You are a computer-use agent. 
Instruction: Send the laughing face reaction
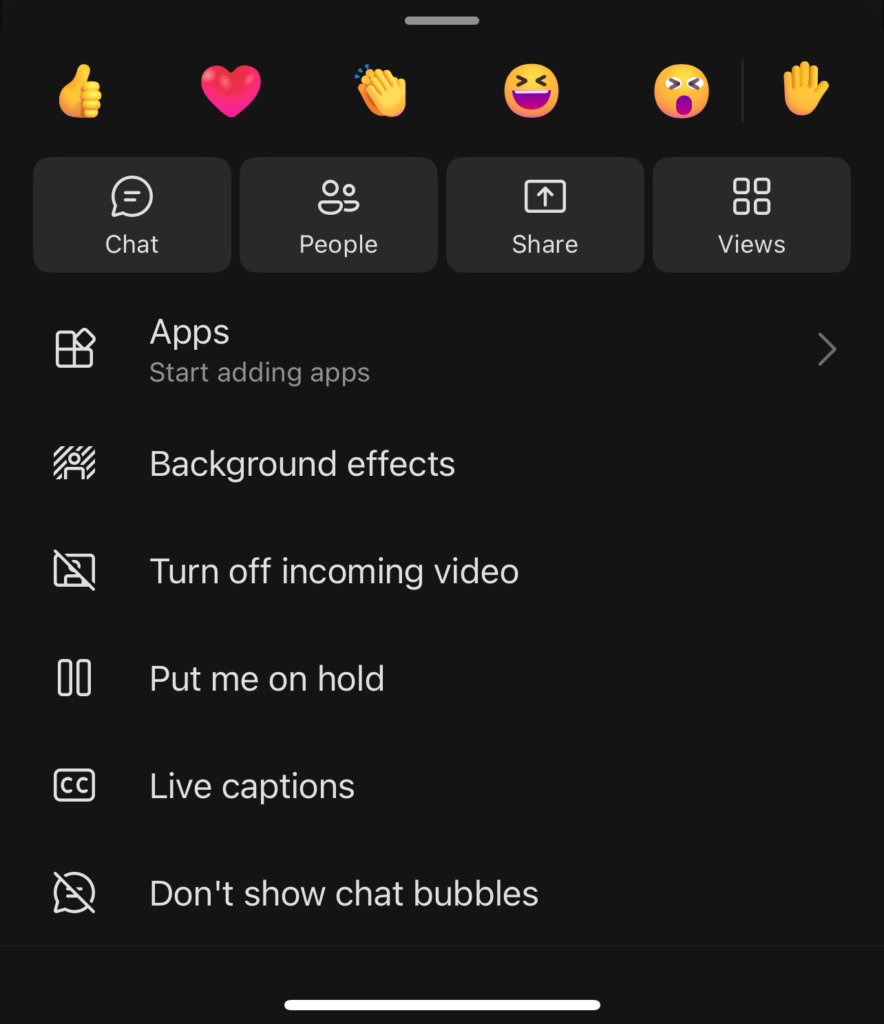click(531, 91)
